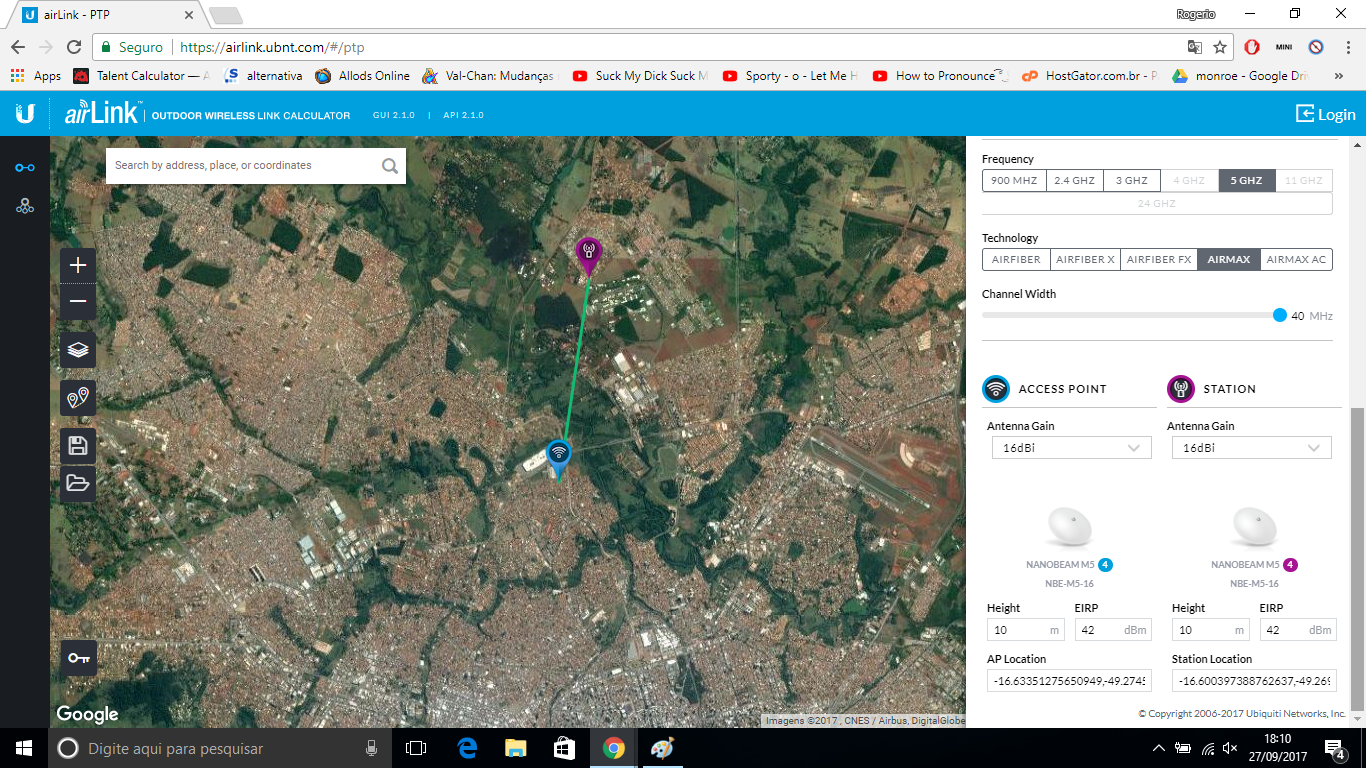Log in to airLink
The image size is (1366, 768).
1326,114
